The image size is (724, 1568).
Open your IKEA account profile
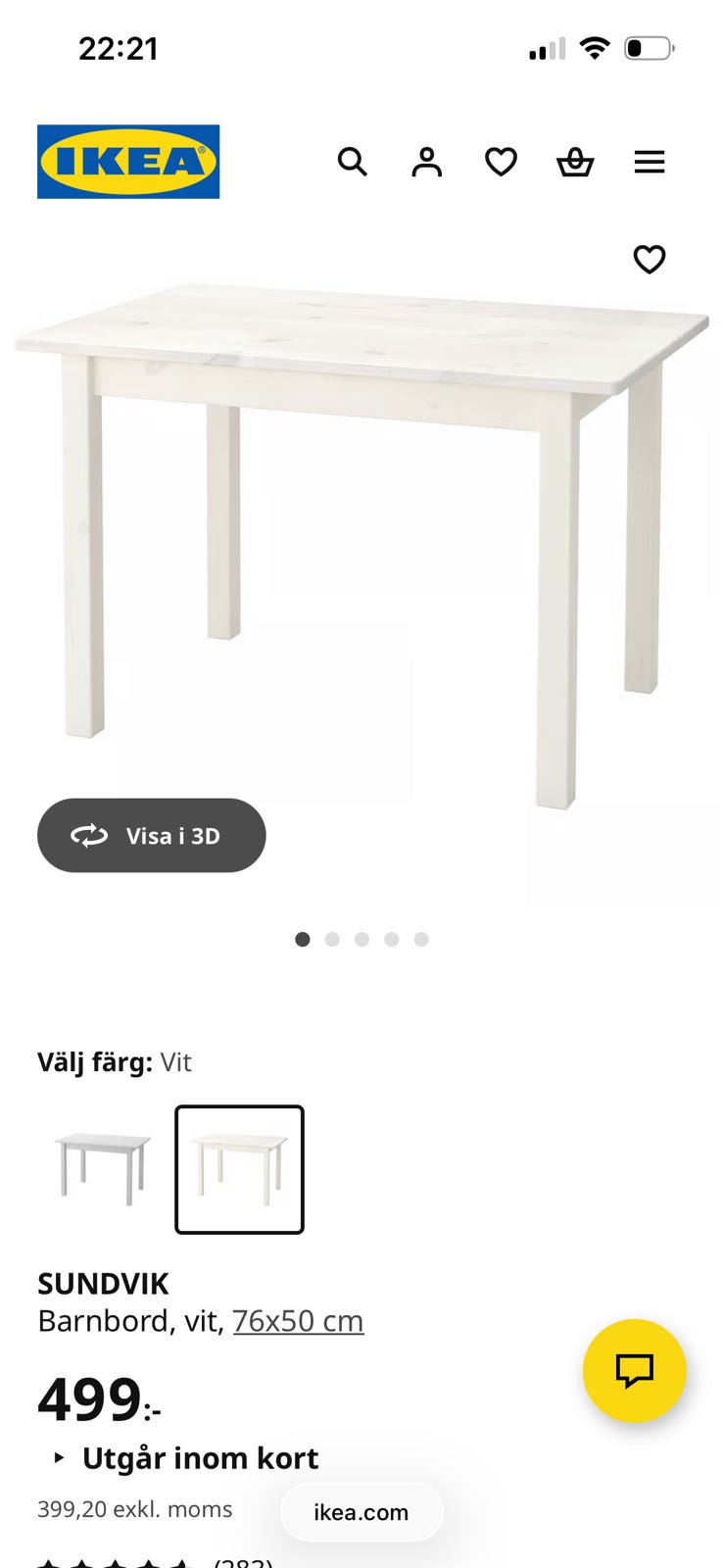point(426,162)
